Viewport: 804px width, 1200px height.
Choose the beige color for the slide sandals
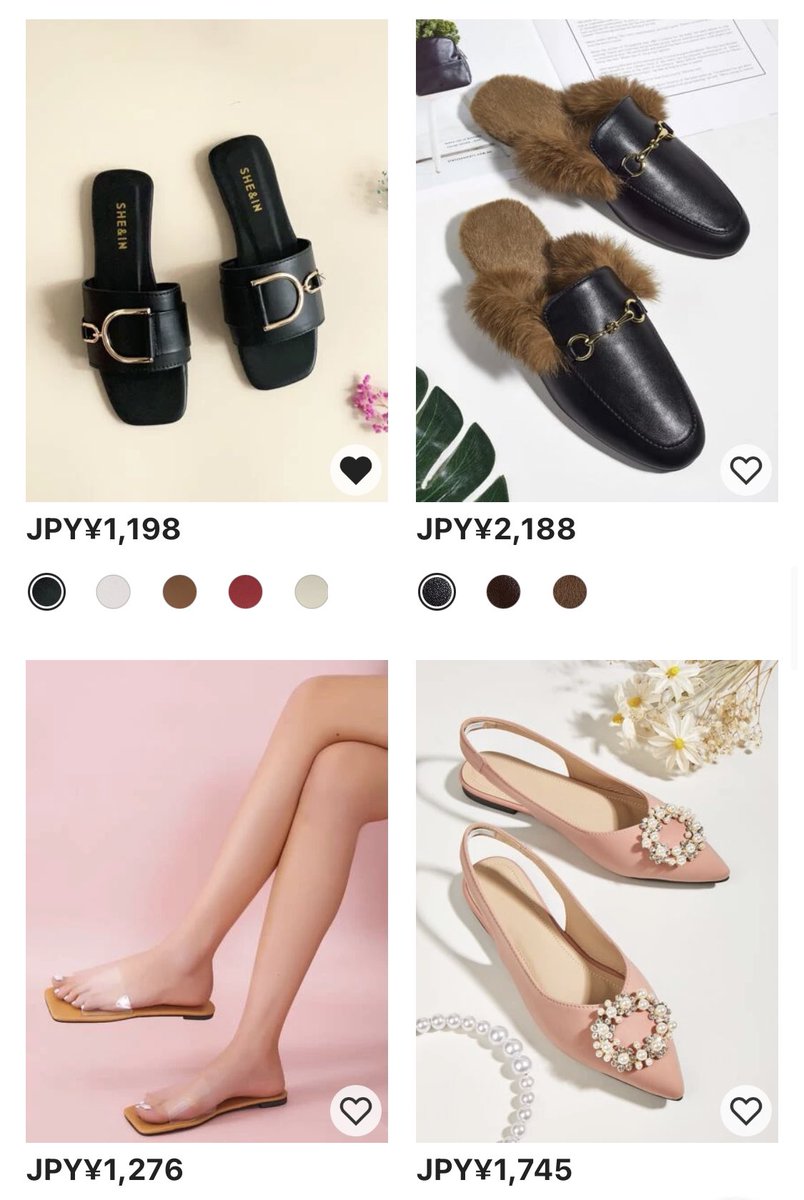[x=313, y=591]
